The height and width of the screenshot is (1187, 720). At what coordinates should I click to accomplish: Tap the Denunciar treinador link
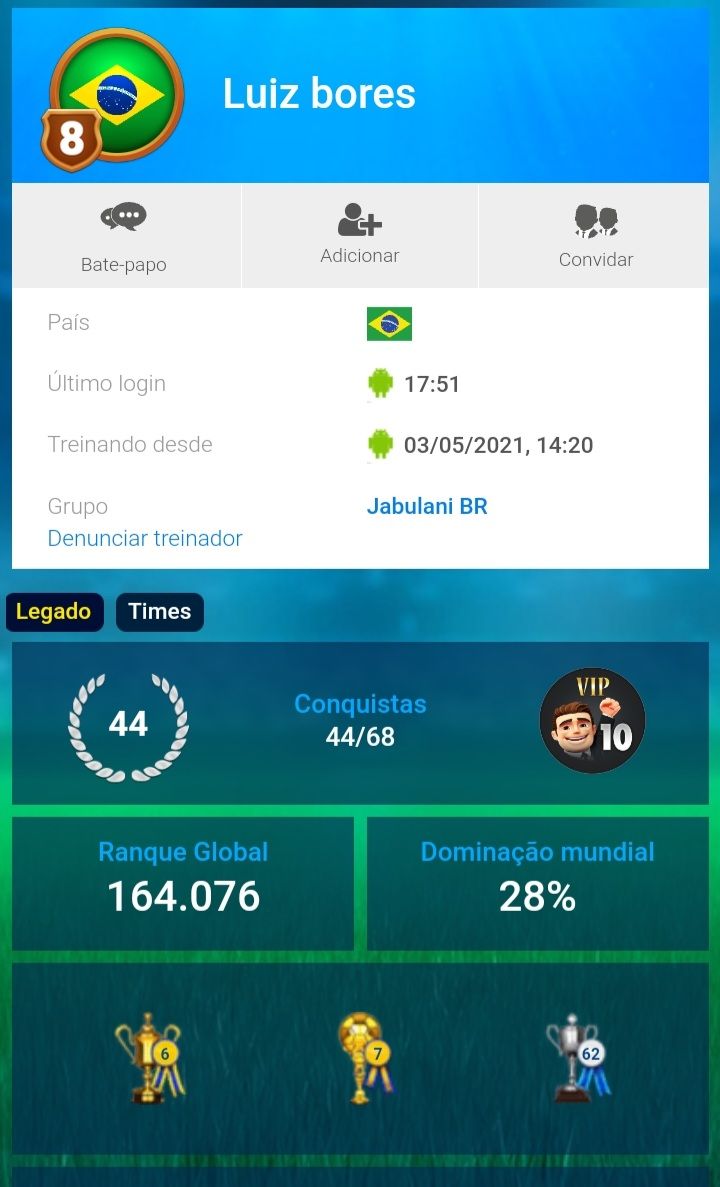pos(145,538)
